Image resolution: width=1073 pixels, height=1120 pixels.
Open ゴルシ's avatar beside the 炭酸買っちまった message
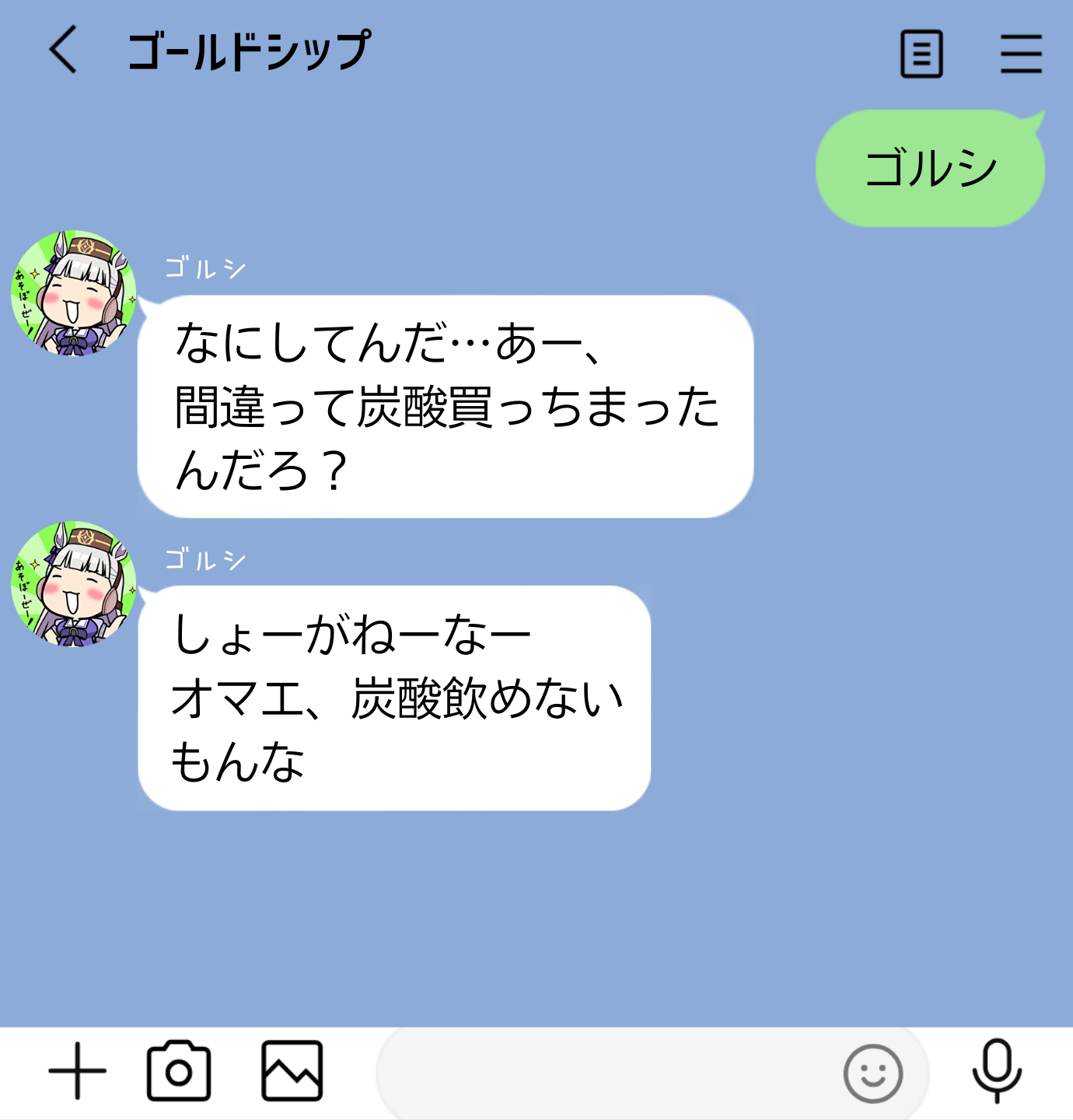tap(74, 293)
